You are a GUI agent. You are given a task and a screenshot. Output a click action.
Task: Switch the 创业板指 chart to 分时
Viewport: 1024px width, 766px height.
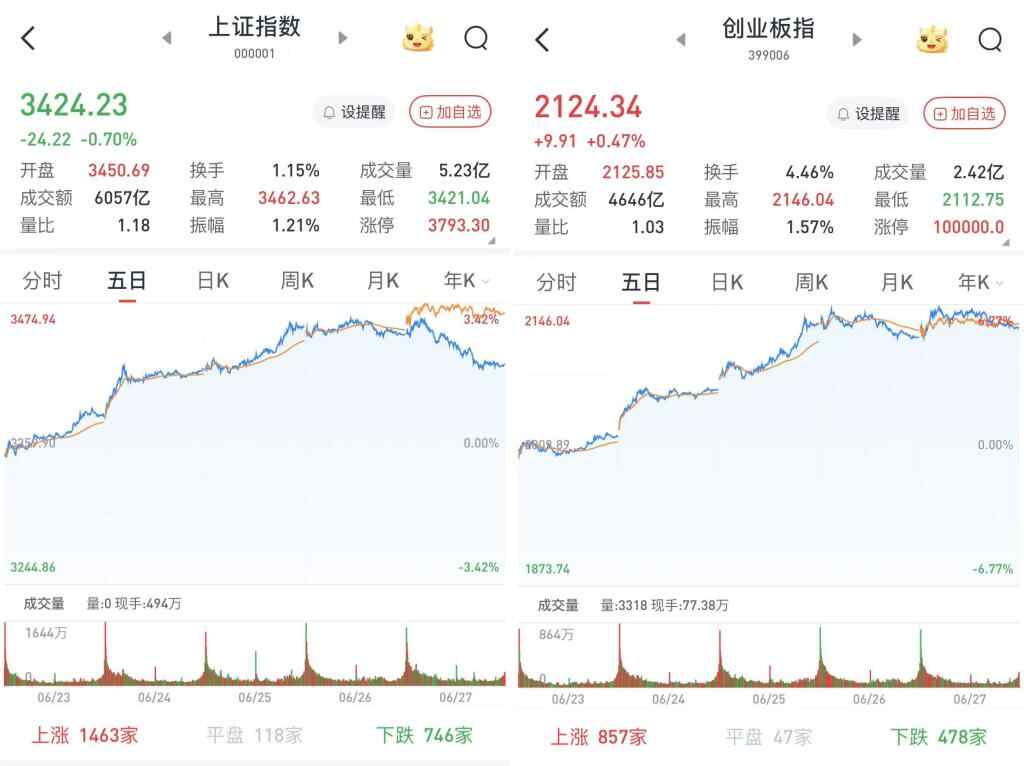coord(556,282)
